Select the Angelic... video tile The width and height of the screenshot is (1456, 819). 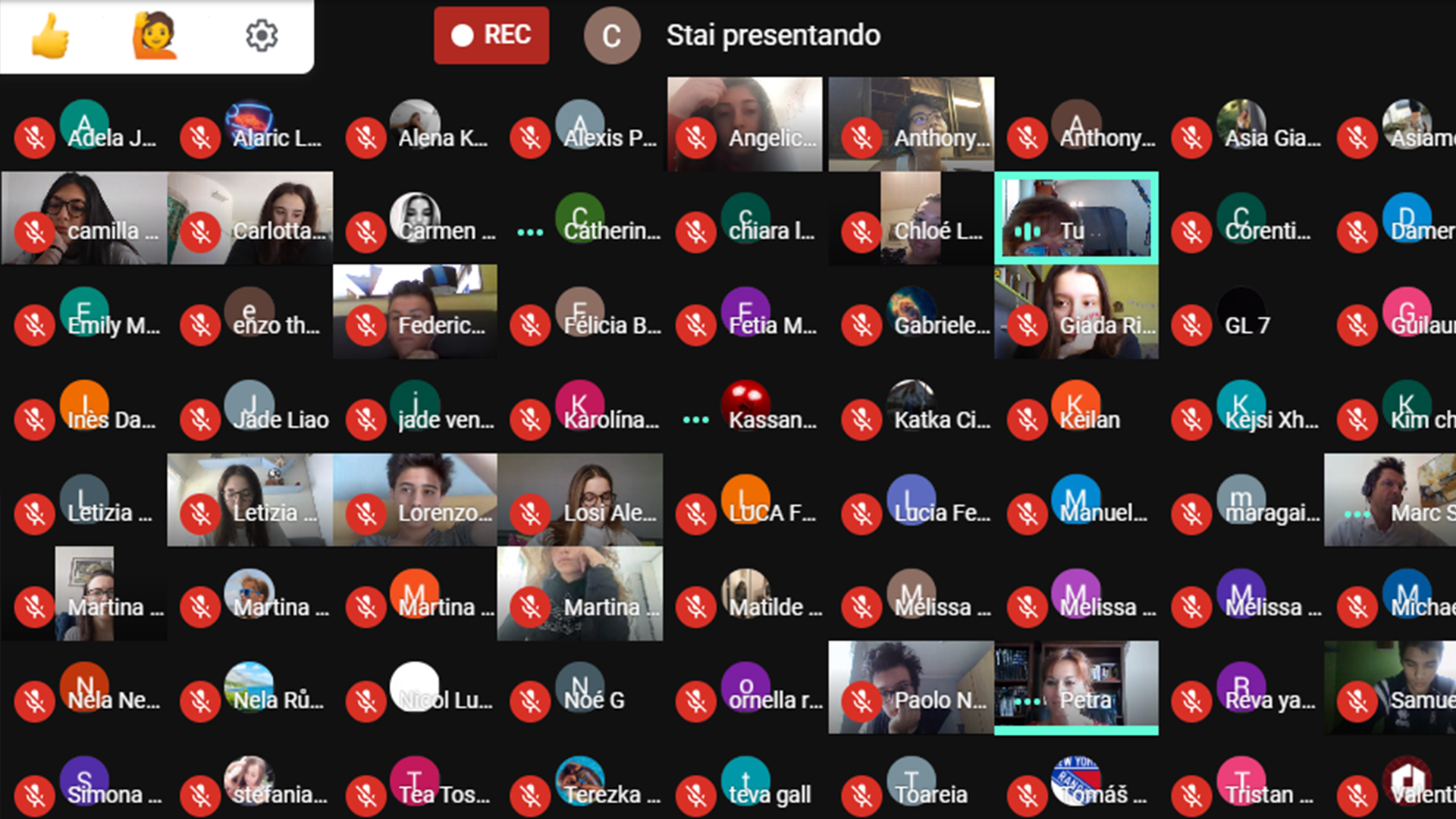pyautogui.click(x=745, y=124)
